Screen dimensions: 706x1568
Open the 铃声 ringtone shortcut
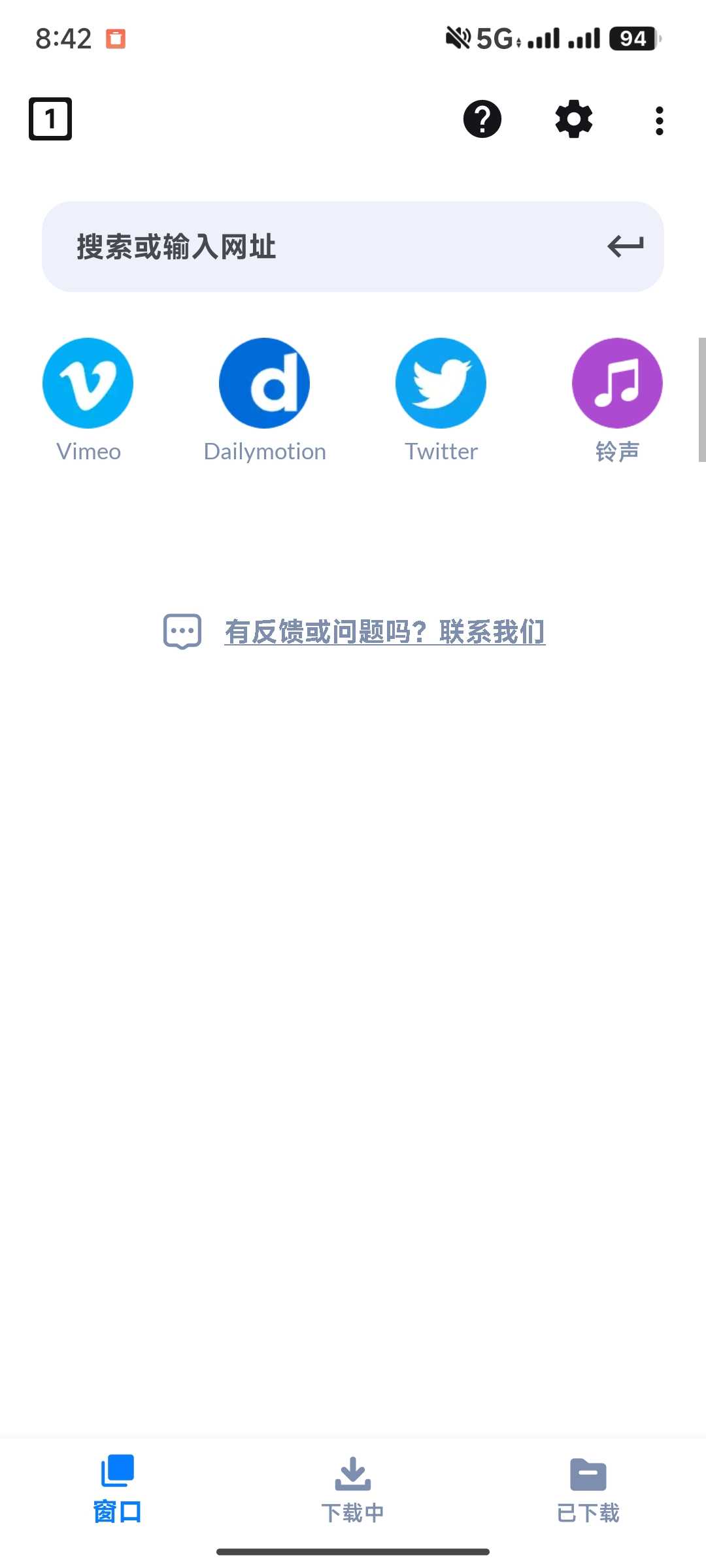point(617,384)
